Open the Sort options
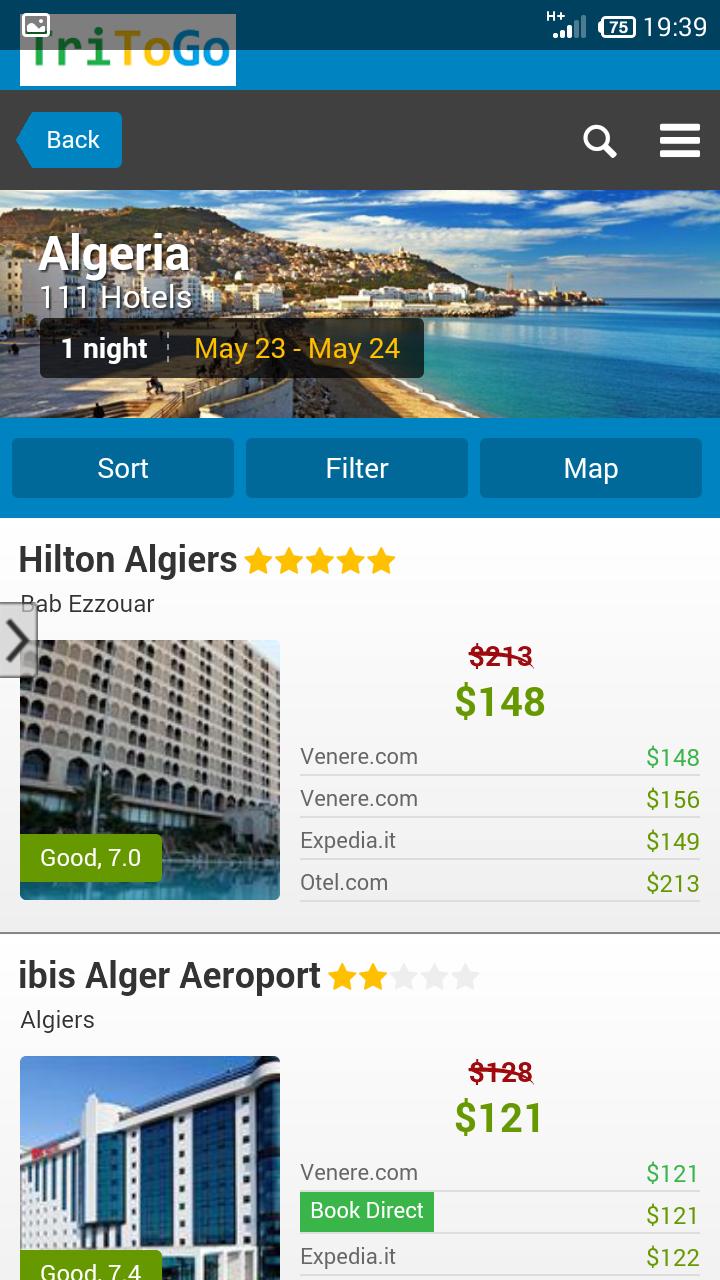720x1280 pixels. pos(122,467)
